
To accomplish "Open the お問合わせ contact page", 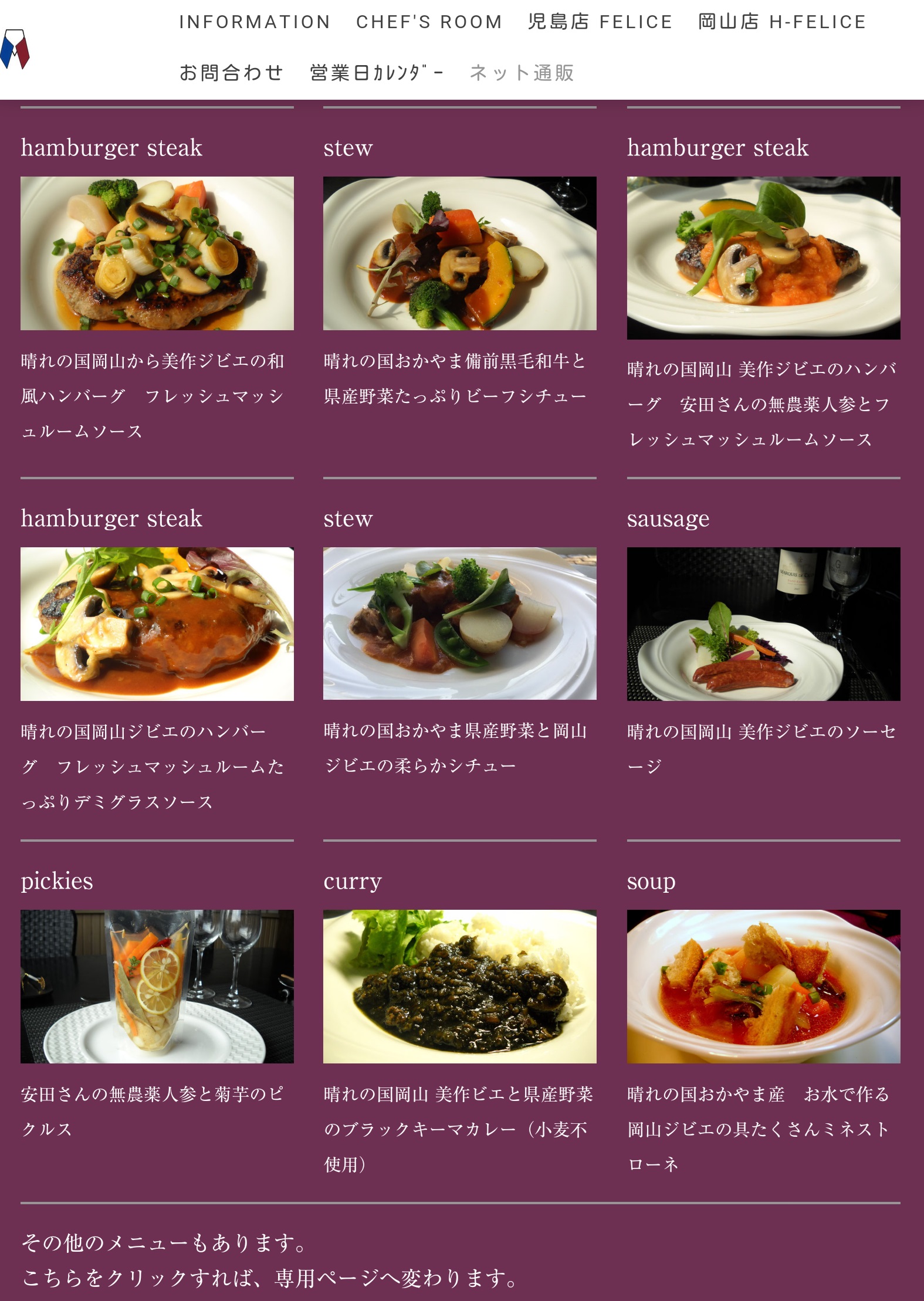I will pos(231,73).
